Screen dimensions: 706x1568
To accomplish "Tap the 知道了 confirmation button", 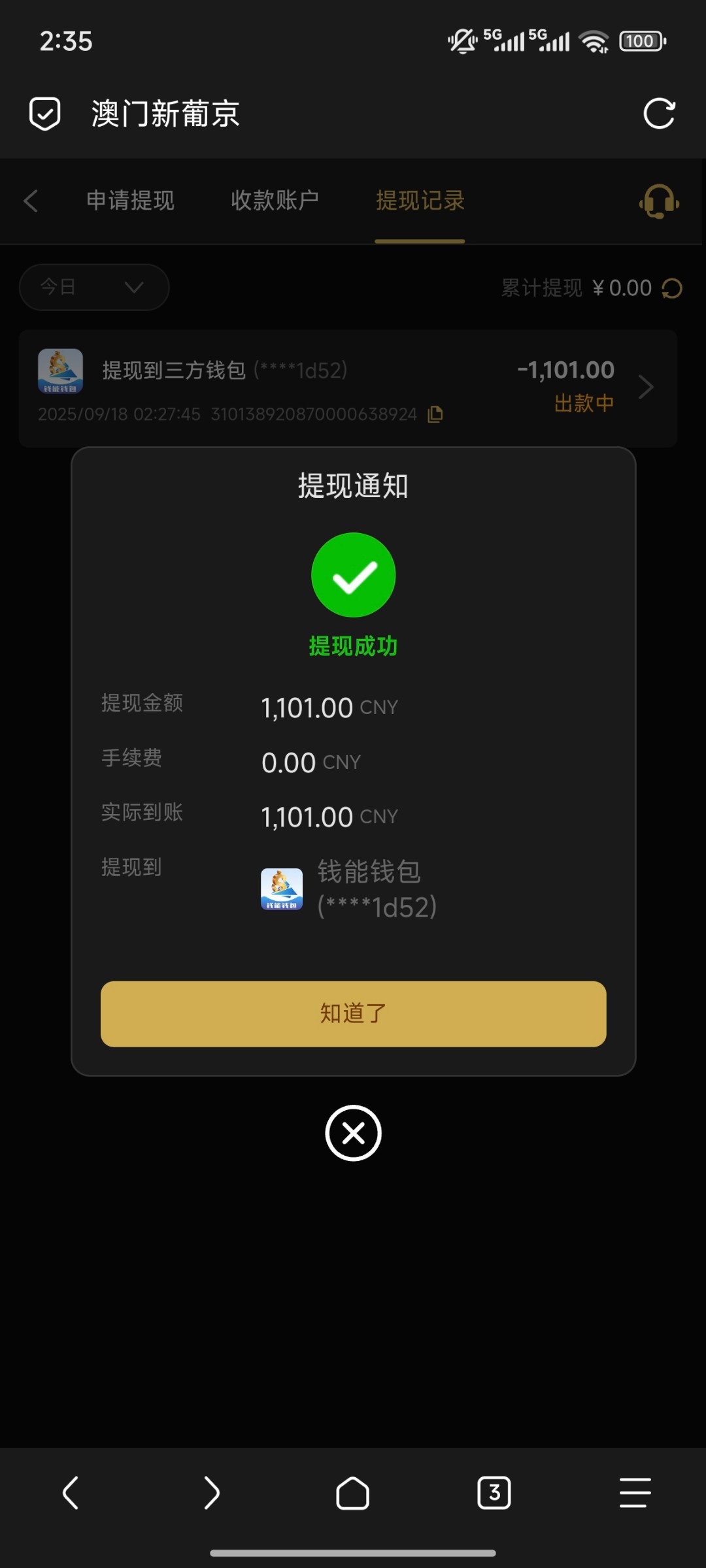I will point(353,1013).
